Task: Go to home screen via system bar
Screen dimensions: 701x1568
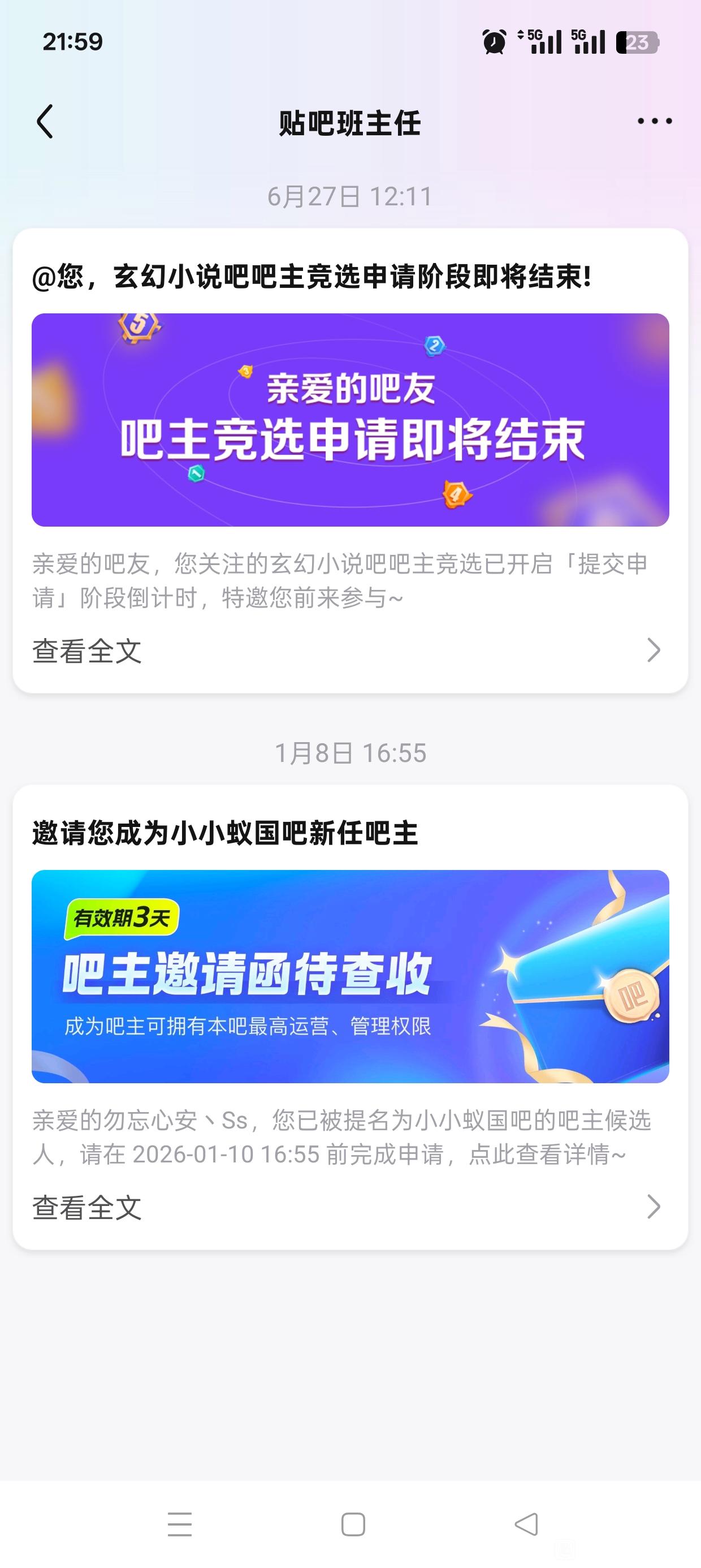Action: click(353, 1524)
